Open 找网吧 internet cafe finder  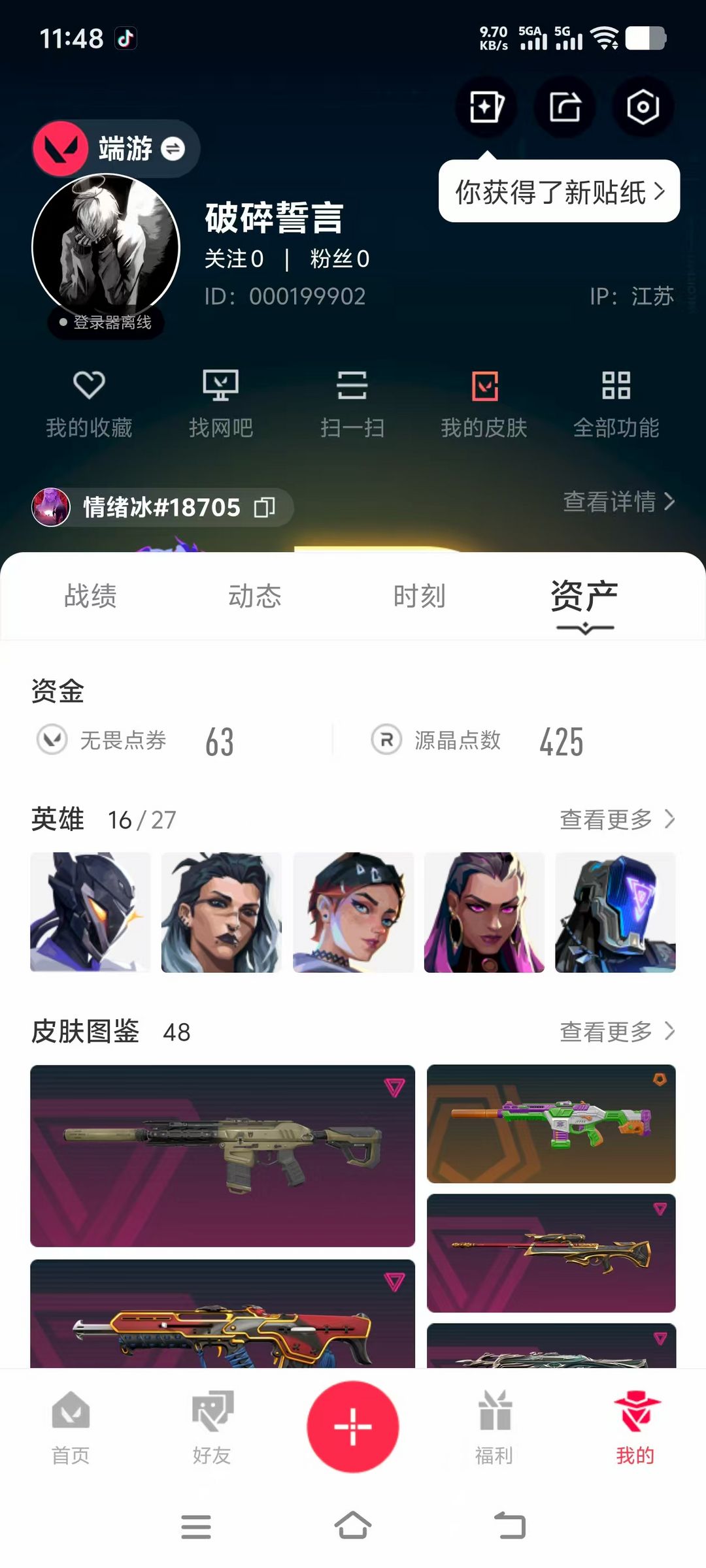(221, 404)
